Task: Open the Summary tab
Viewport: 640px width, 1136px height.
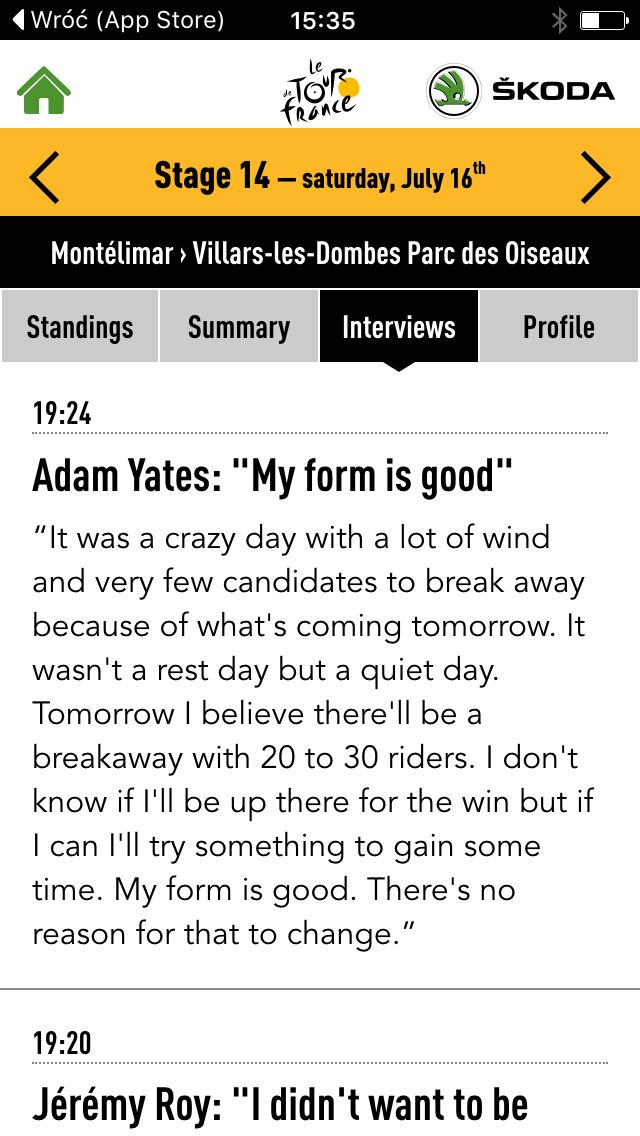Action: pos(238,327)
